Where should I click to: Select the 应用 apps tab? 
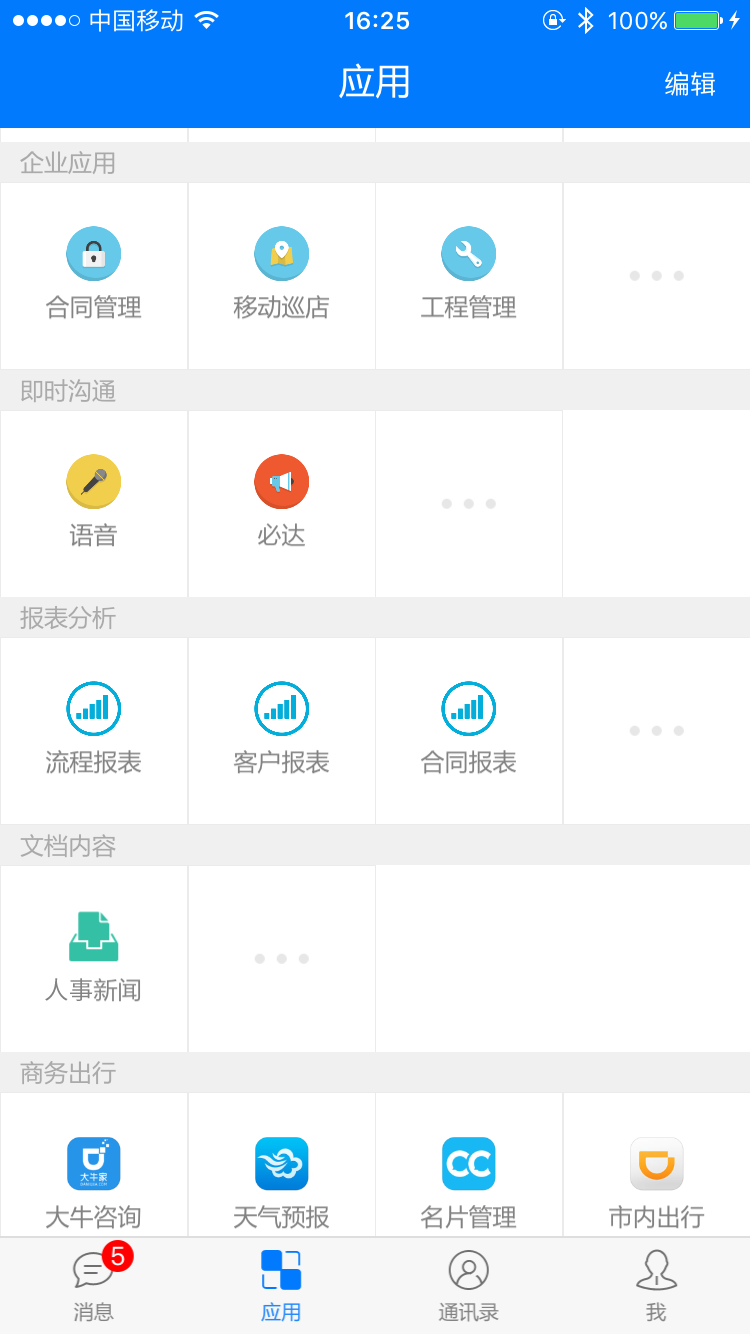click(x=281, y=1286)
